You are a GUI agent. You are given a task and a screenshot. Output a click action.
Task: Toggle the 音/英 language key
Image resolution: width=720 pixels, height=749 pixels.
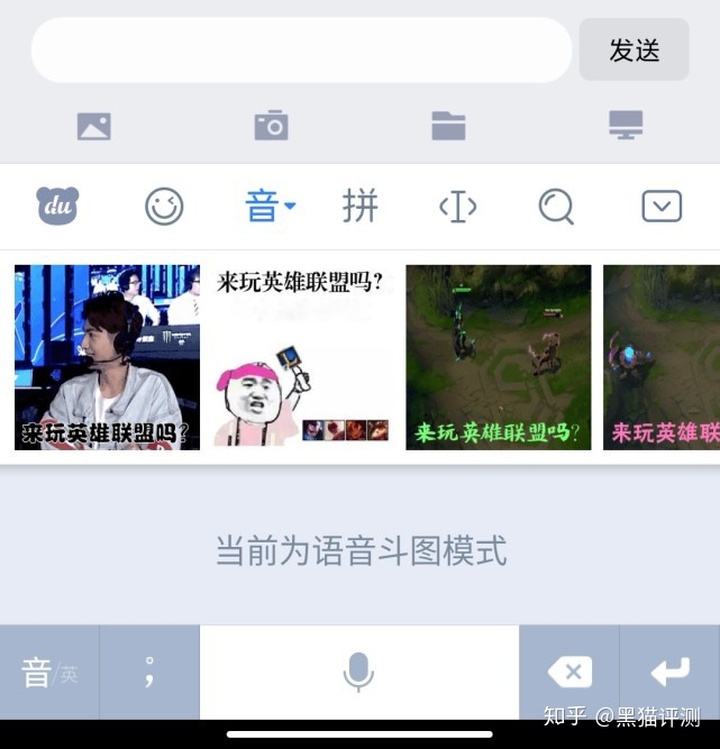coord(50,672)
